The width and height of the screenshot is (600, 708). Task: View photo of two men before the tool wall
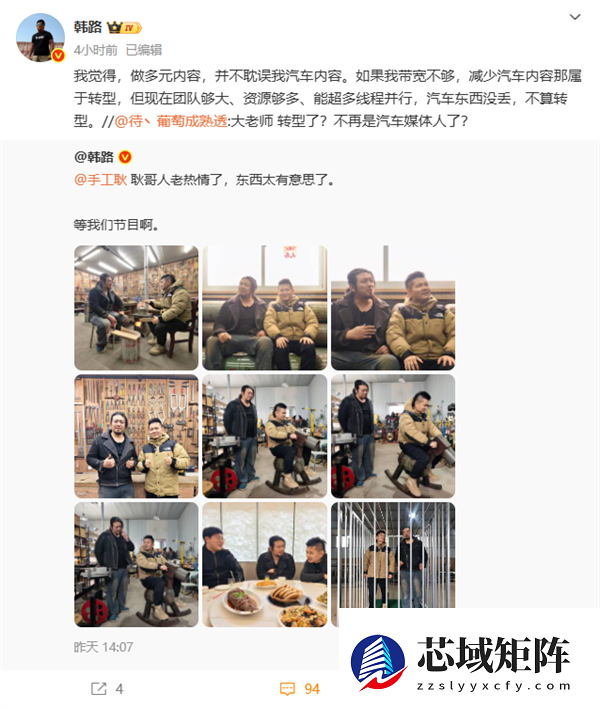coord(136,436)
